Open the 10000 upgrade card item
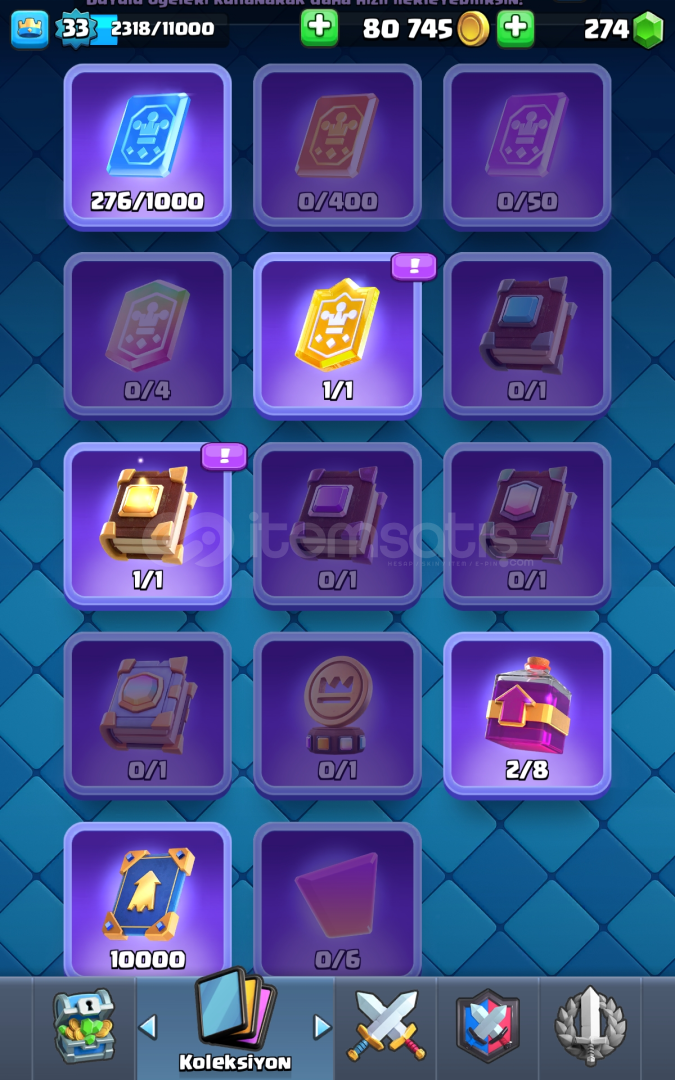 [147, 900]
